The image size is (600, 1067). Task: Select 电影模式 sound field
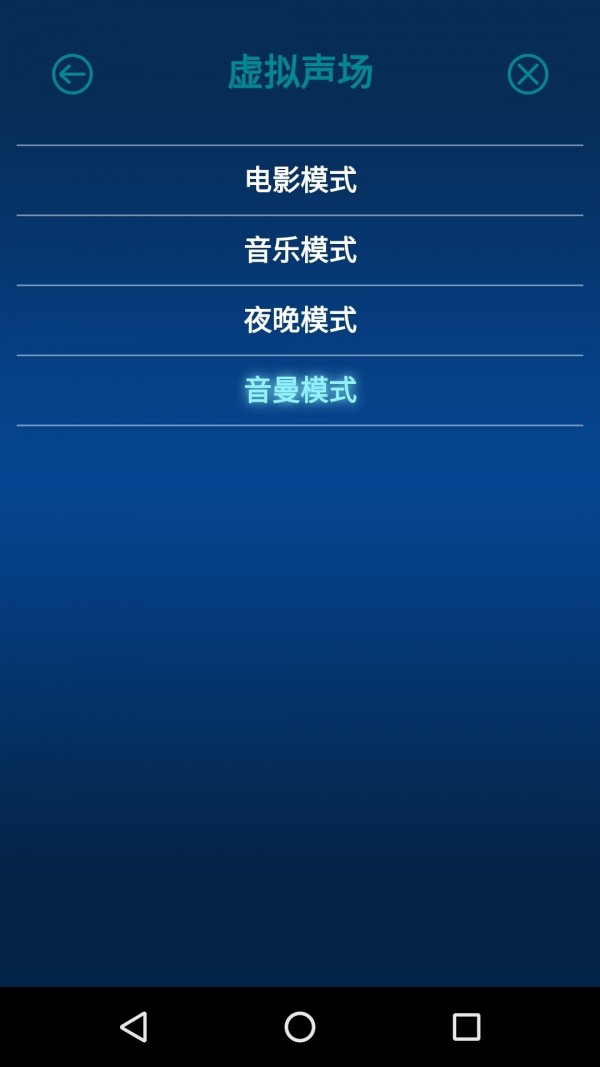coord(300,180)
